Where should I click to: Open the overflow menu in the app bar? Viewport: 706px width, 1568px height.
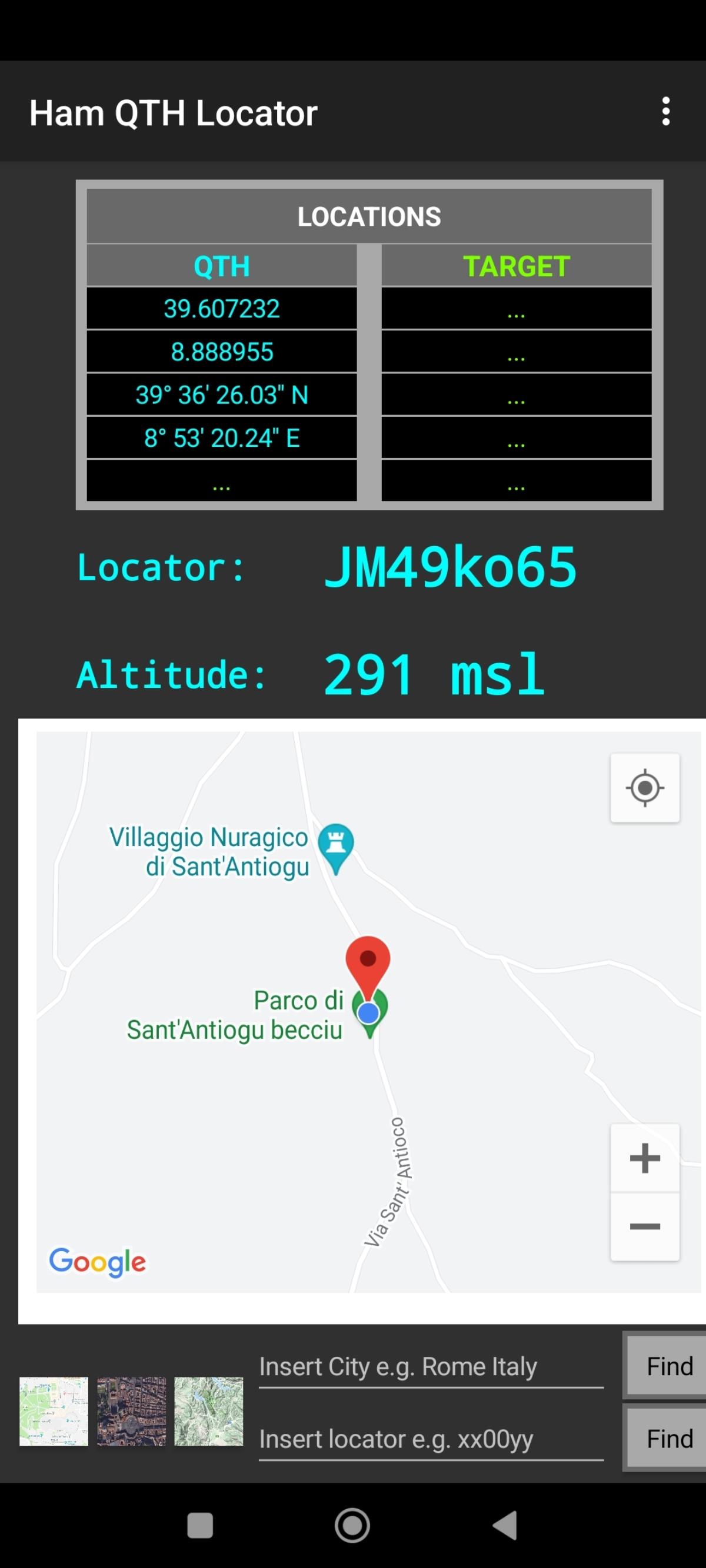tap(666, 112)
